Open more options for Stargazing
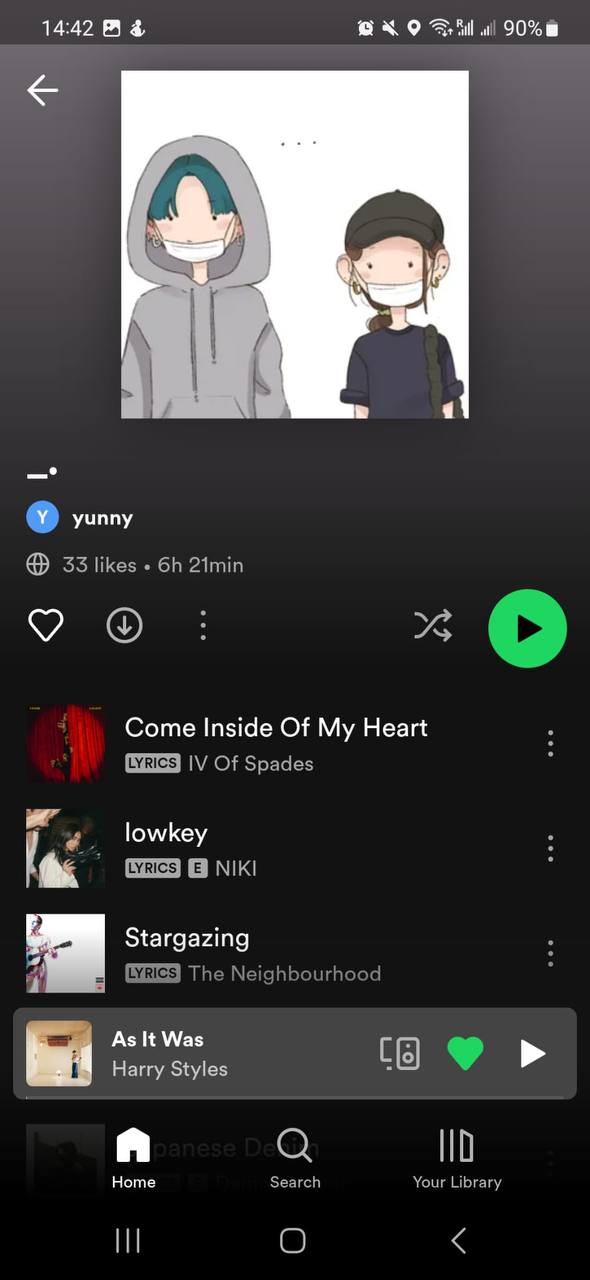The width and height of the screenshot is (590, 1280). (550, 953)
